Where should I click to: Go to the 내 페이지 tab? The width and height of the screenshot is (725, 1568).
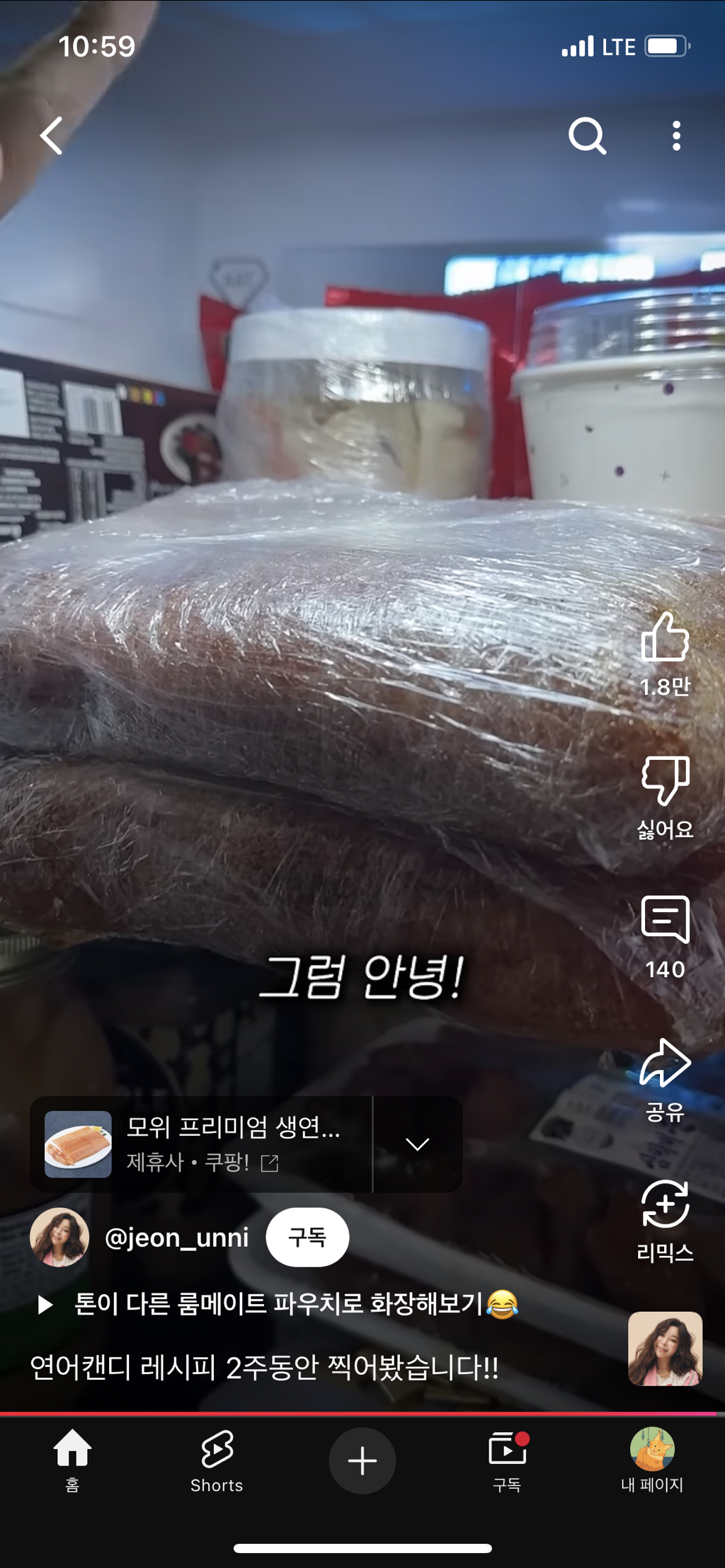coord(652,1460)
